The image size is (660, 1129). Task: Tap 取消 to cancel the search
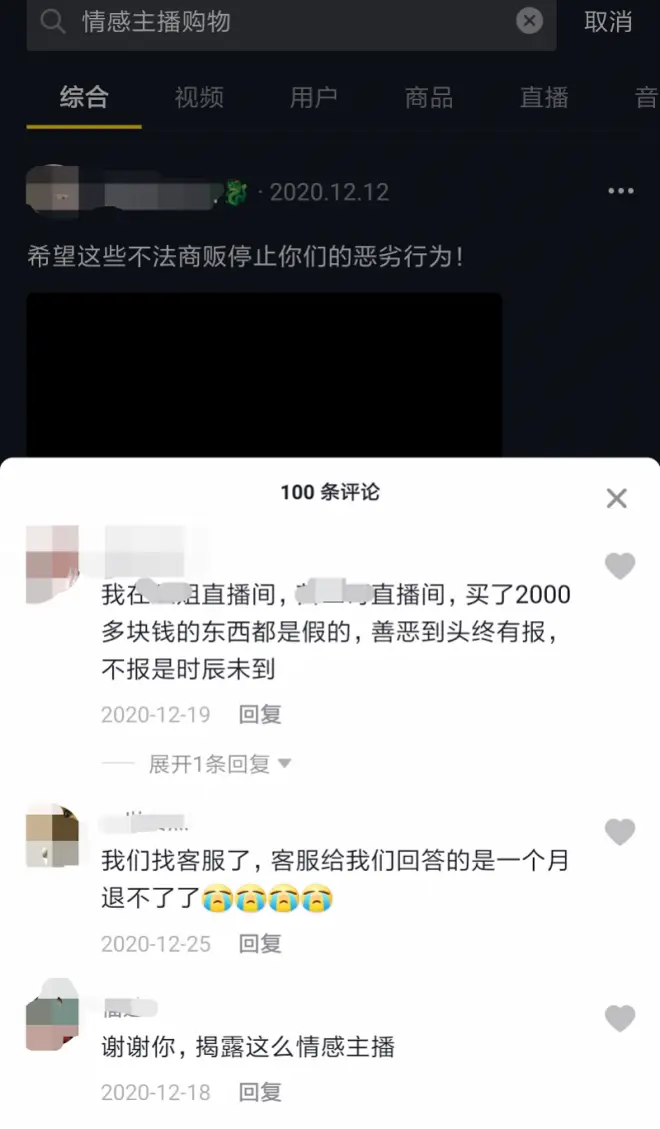tap(608, 21)
